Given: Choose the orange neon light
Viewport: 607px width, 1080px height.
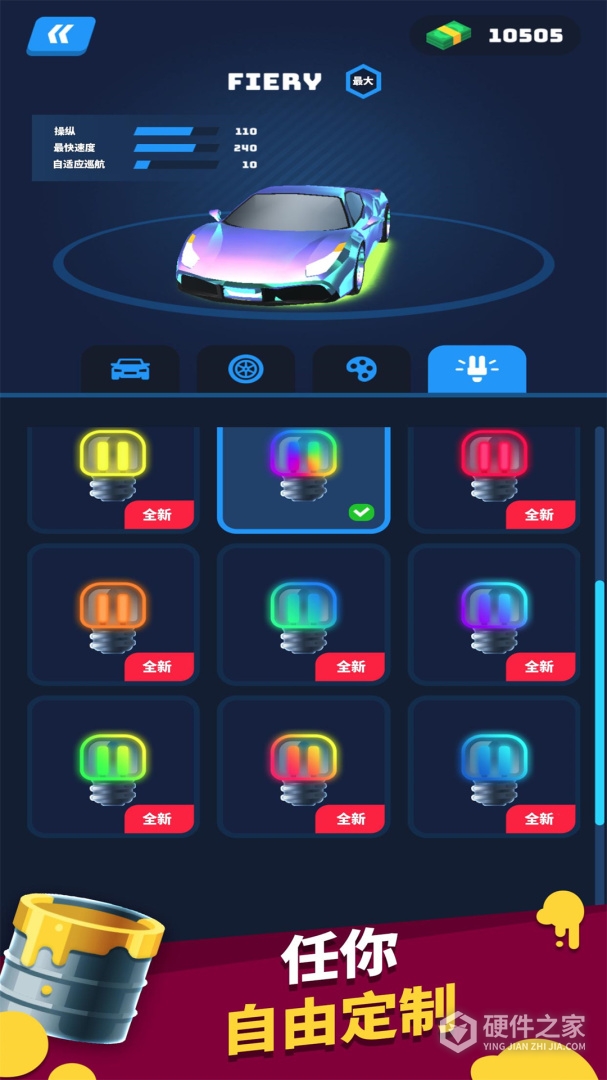Looking at the screenshot, I should pyautogui.click(x=113, y=614).
